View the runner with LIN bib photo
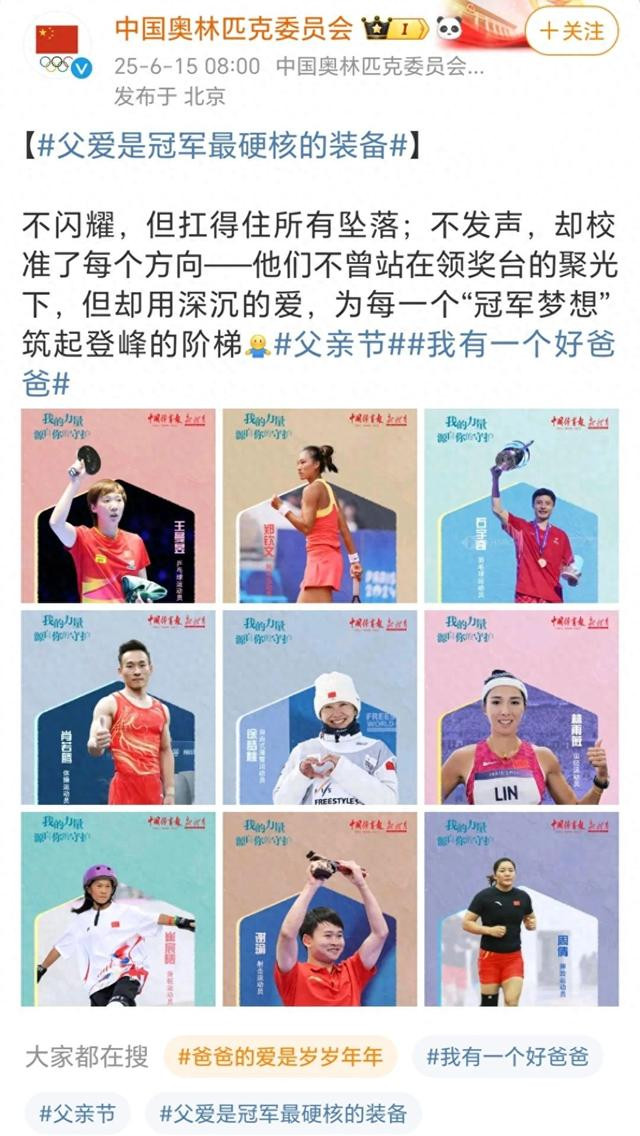Image resolution: width=640 pixels, height=1136 pixels. click(x=521, y=707)
